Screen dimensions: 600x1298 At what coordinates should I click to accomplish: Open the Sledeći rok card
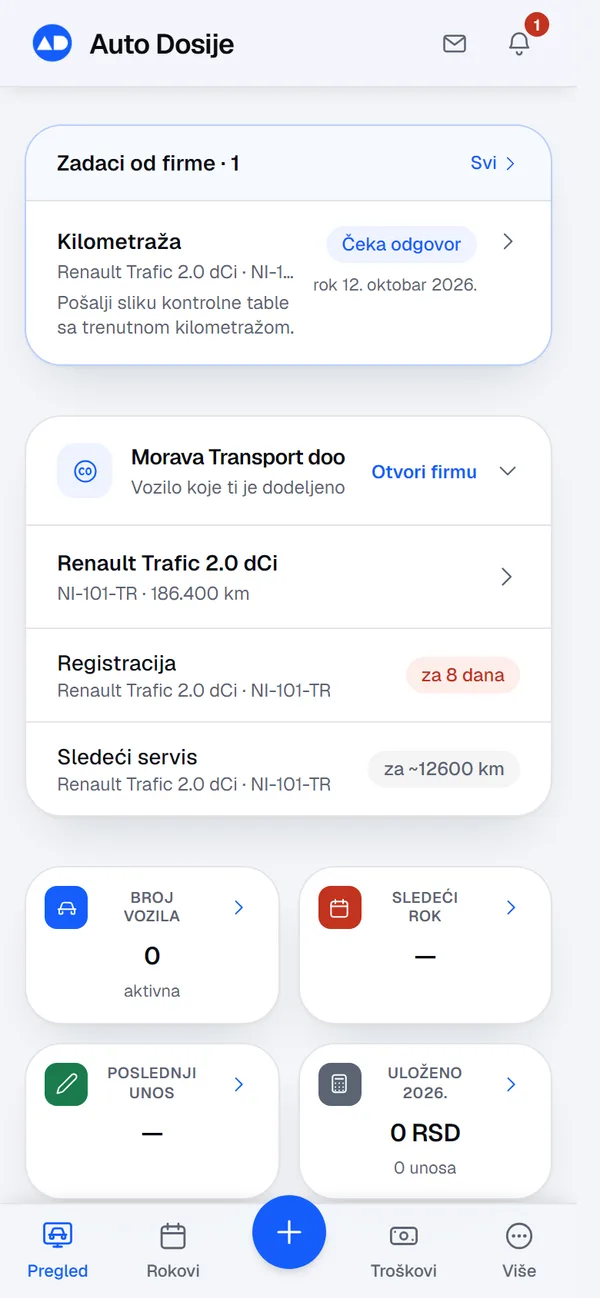pyautogui.click(x=425, y=945)
